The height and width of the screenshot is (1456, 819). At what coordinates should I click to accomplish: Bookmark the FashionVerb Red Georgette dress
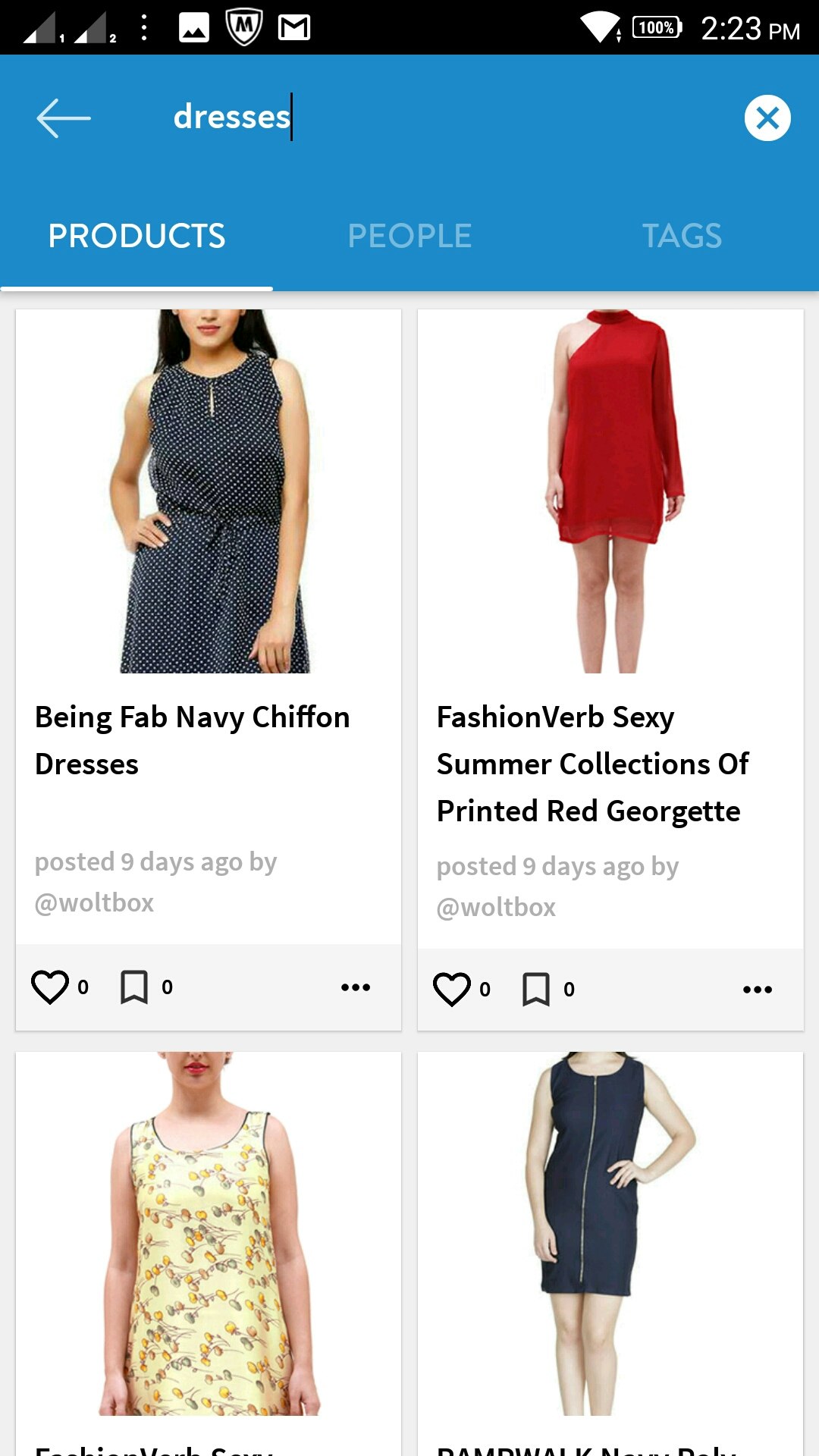(x=538, y=988)
